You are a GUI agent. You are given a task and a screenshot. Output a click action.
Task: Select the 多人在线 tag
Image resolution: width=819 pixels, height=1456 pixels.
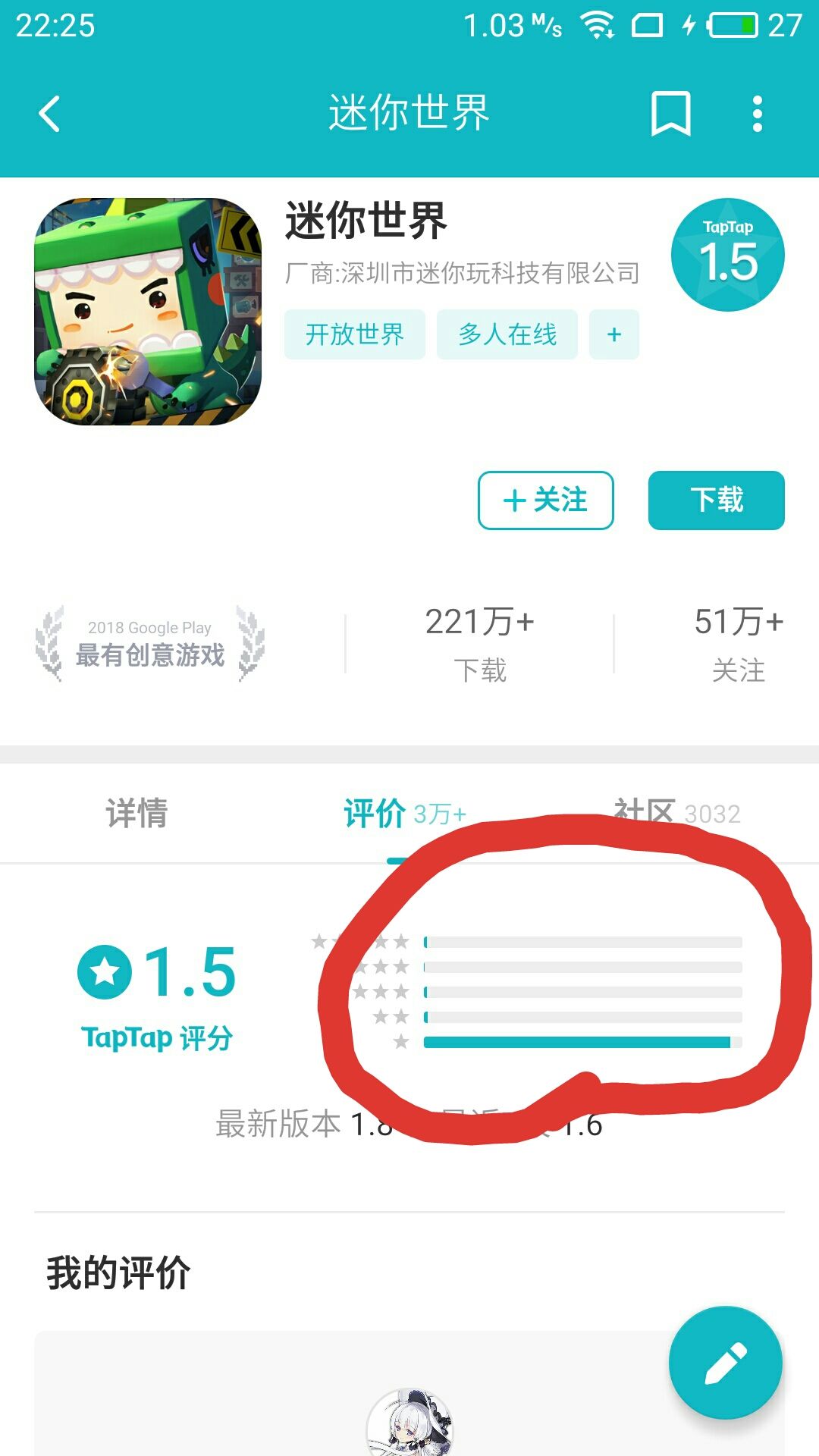coord(507,334)
